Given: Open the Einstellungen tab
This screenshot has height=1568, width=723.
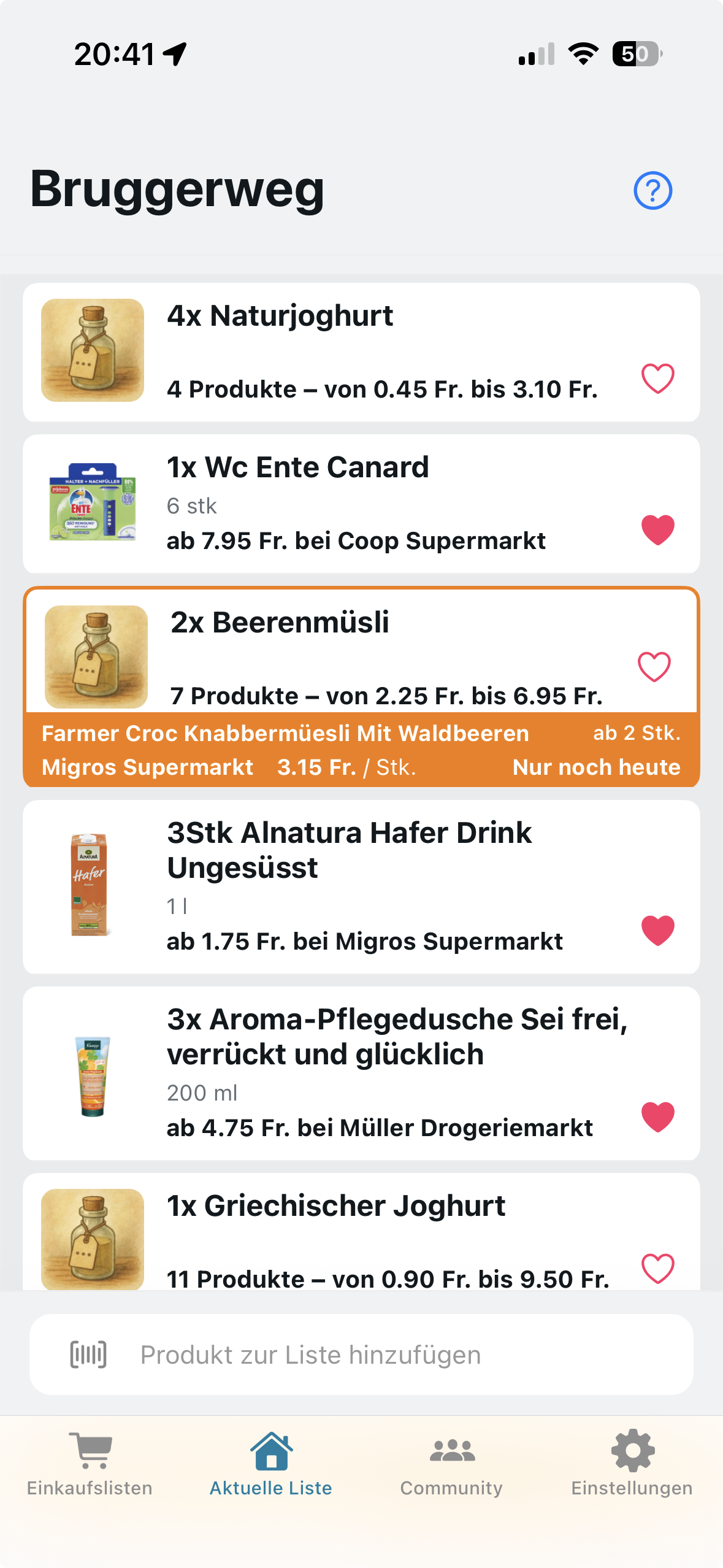Looking at the screenshot, I should click(632, 1464).
